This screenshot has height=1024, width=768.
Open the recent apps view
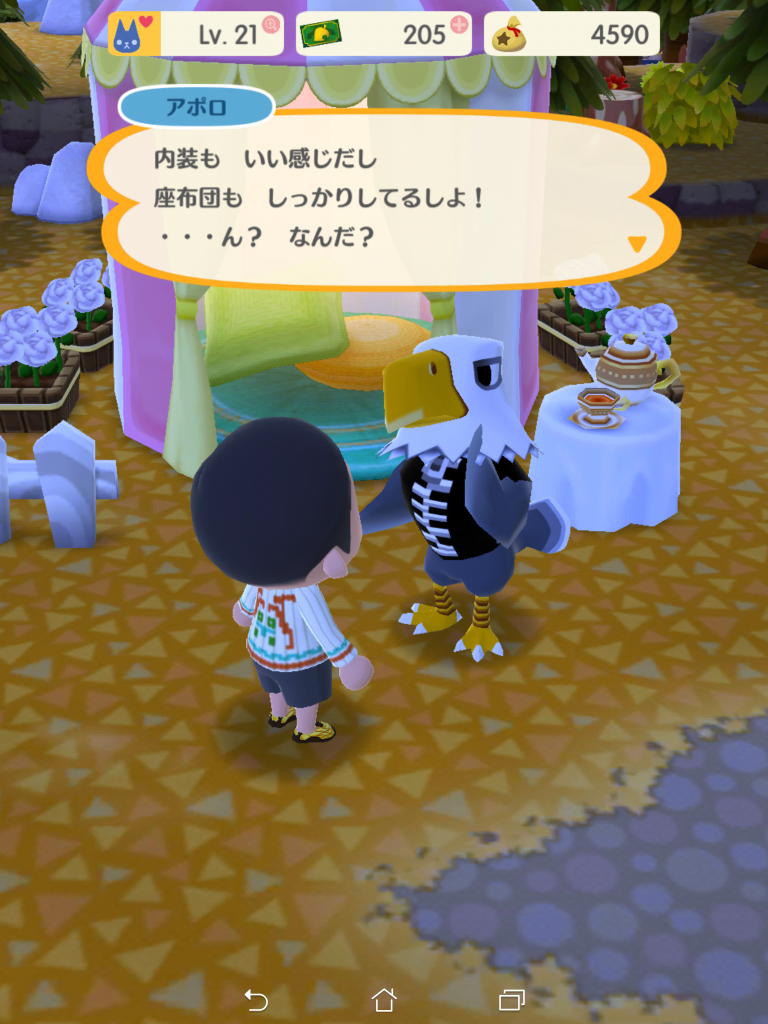pyautogui.click(x=511, y=999)
